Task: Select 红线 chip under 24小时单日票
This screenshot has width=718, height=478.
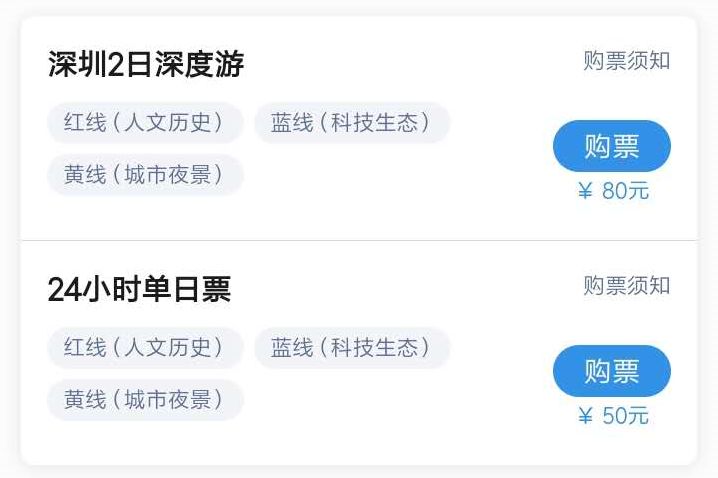Action: (x=145, y=348)
